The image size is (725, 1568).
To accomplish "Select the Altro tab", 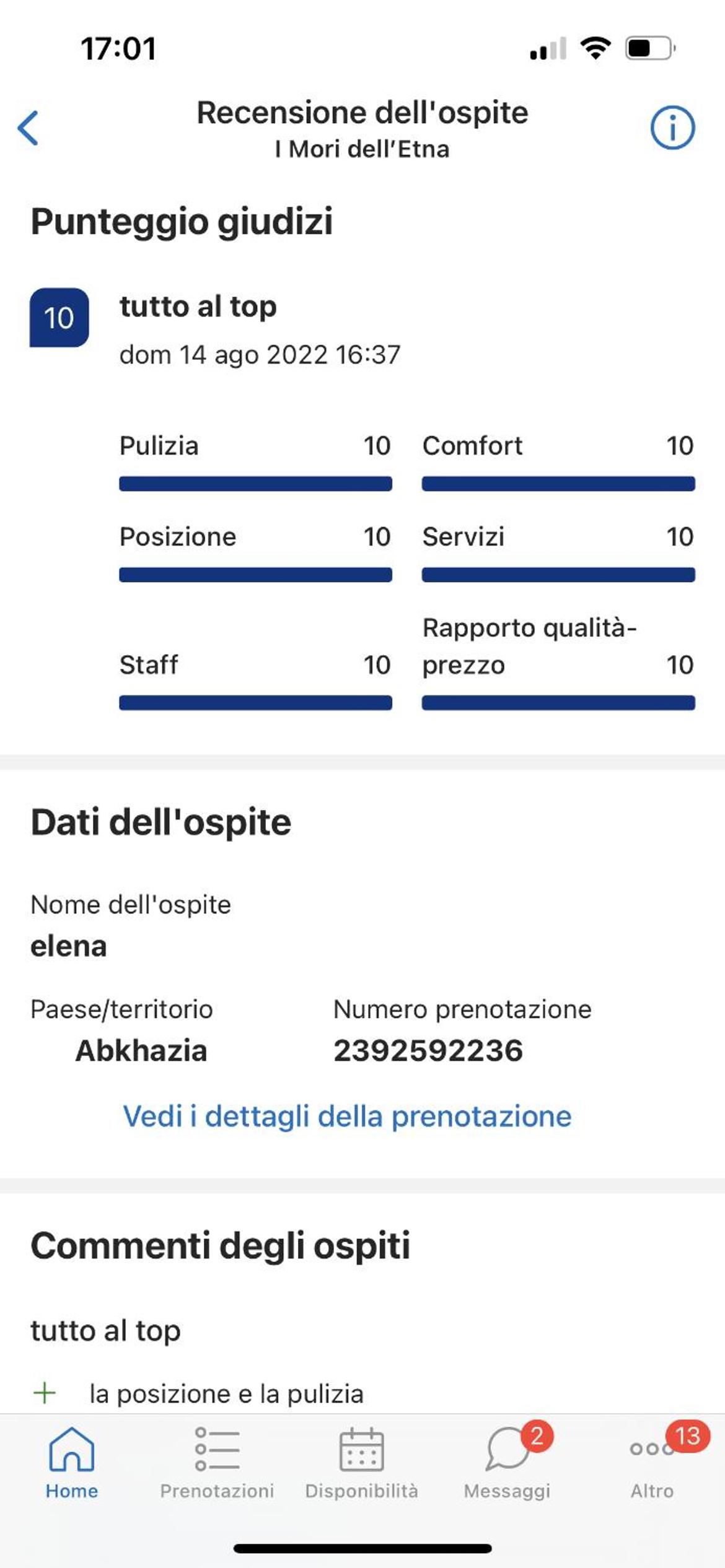I will pos(652,1464).
